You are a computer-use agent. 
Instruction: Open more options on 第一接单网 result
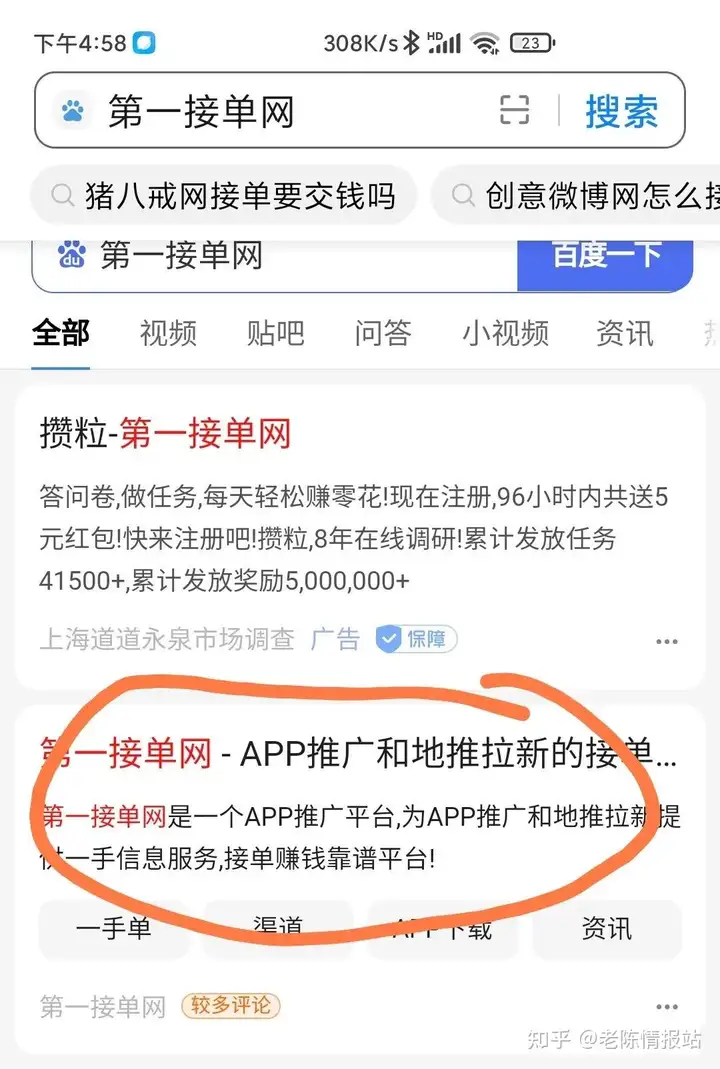667,1007
